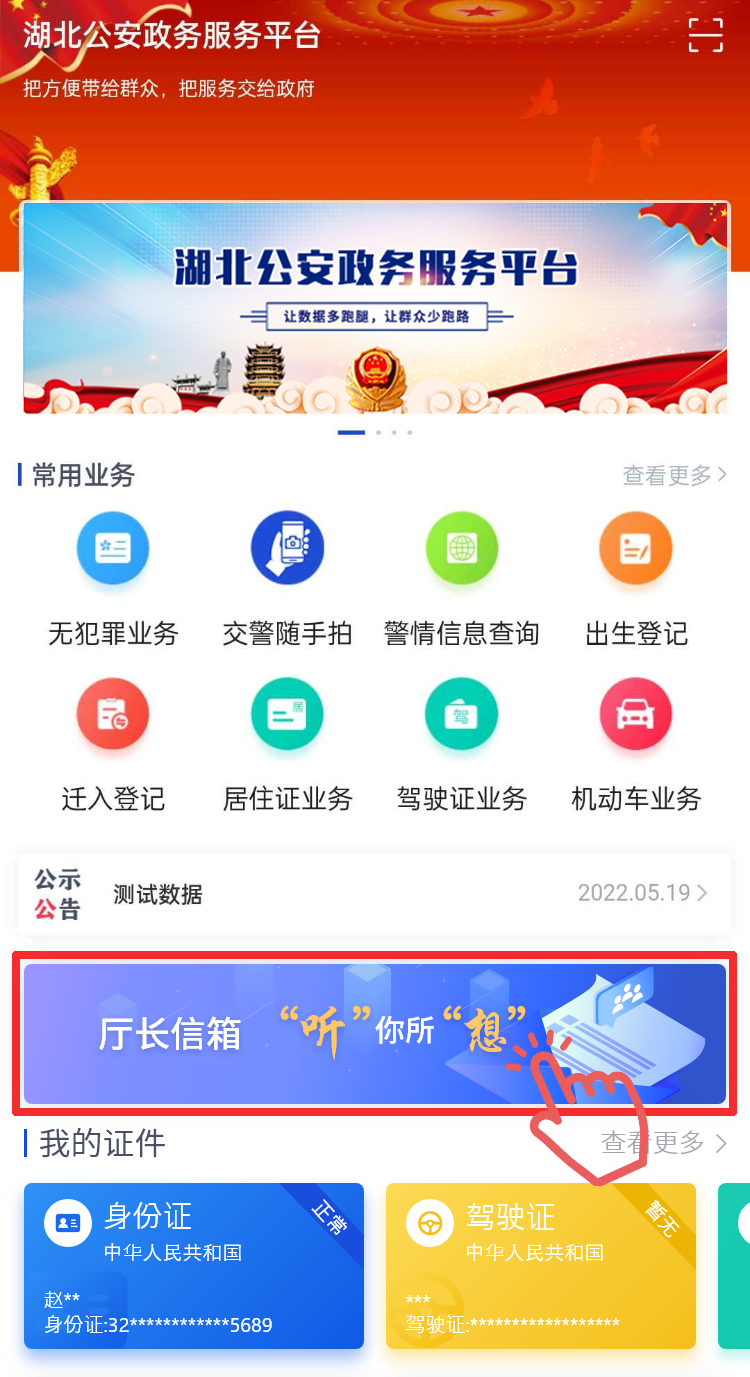The image size is (750, 1377).
Task: Open the 驾驶证 card
Action: pos(540,1265)
